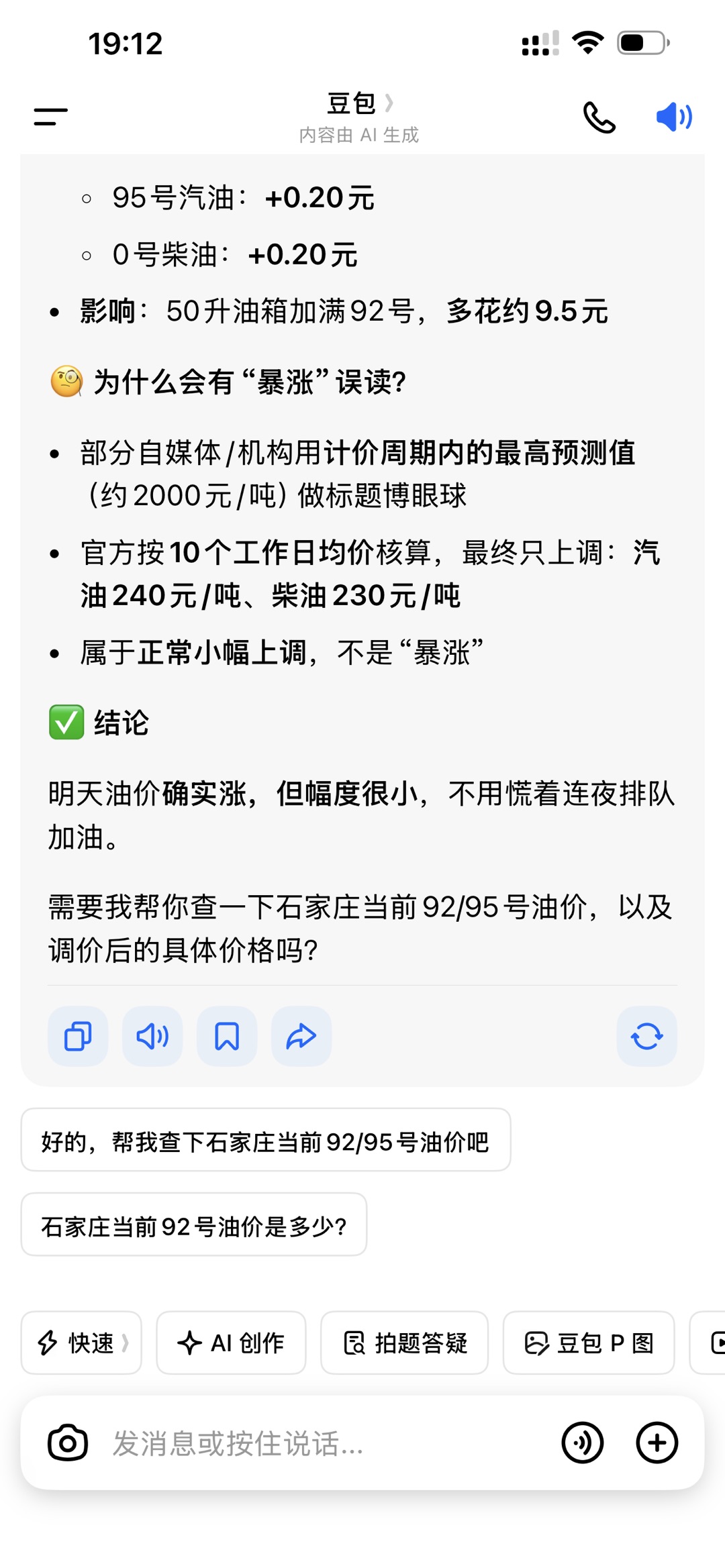Open the 豆包 P 图 tool
The image size is (725, 1568).
coord(588,1343)
